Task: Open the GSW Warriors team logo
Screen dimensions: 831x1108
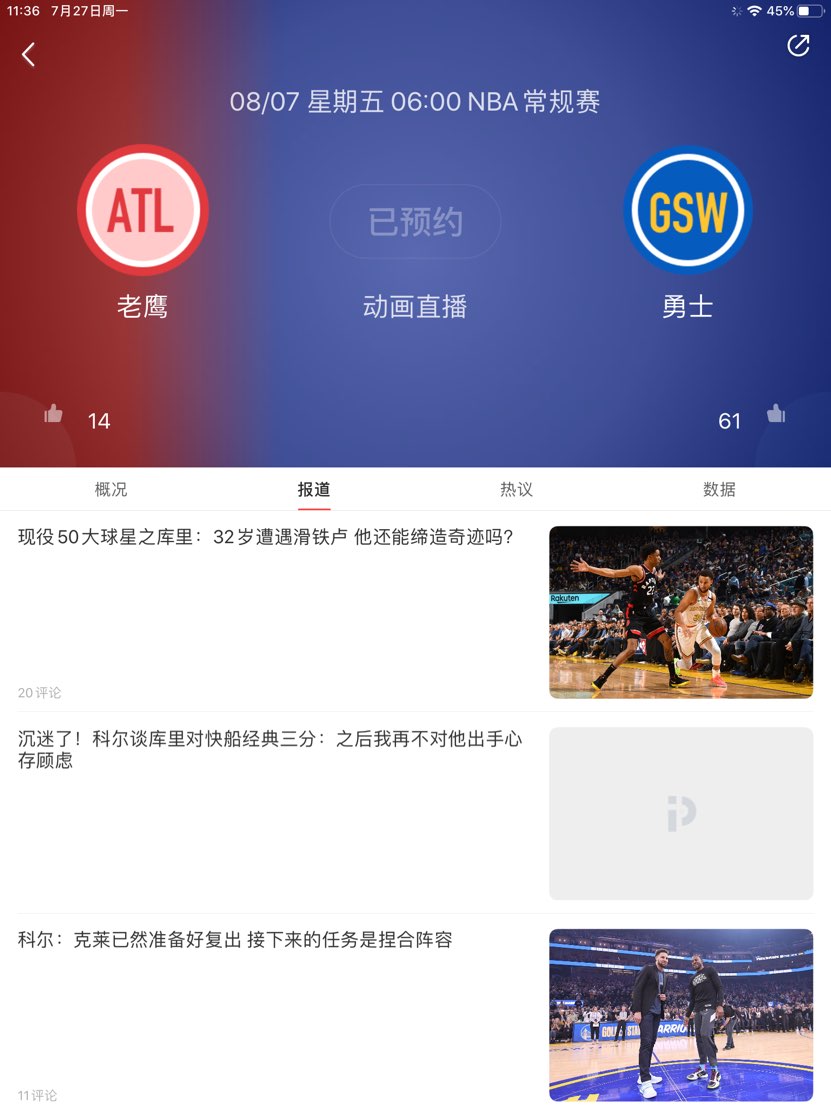Action: pos(687,210)
